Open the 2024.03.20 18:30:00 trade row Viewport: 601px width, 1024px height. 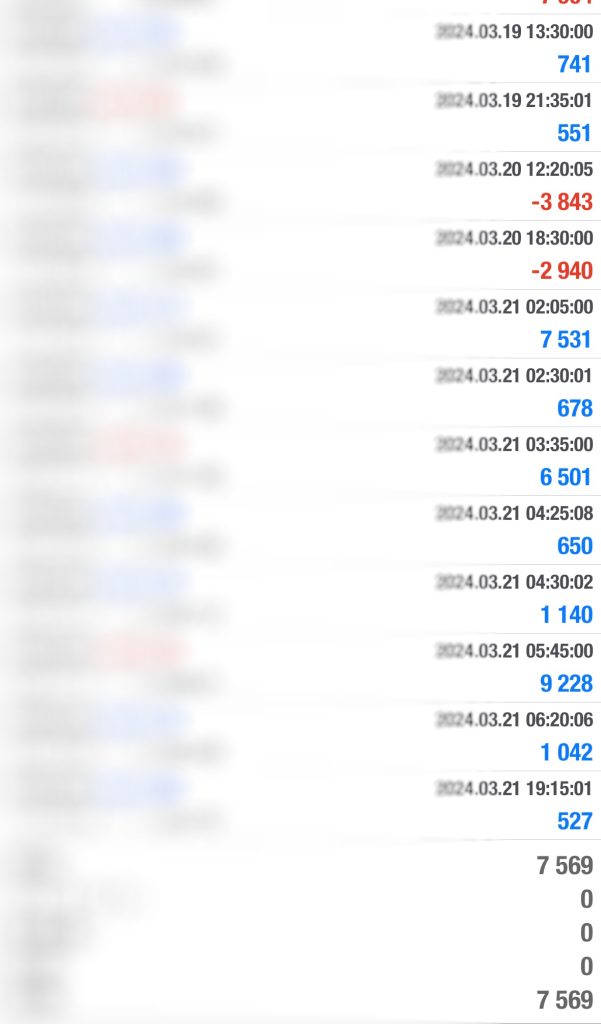point(300,255)
